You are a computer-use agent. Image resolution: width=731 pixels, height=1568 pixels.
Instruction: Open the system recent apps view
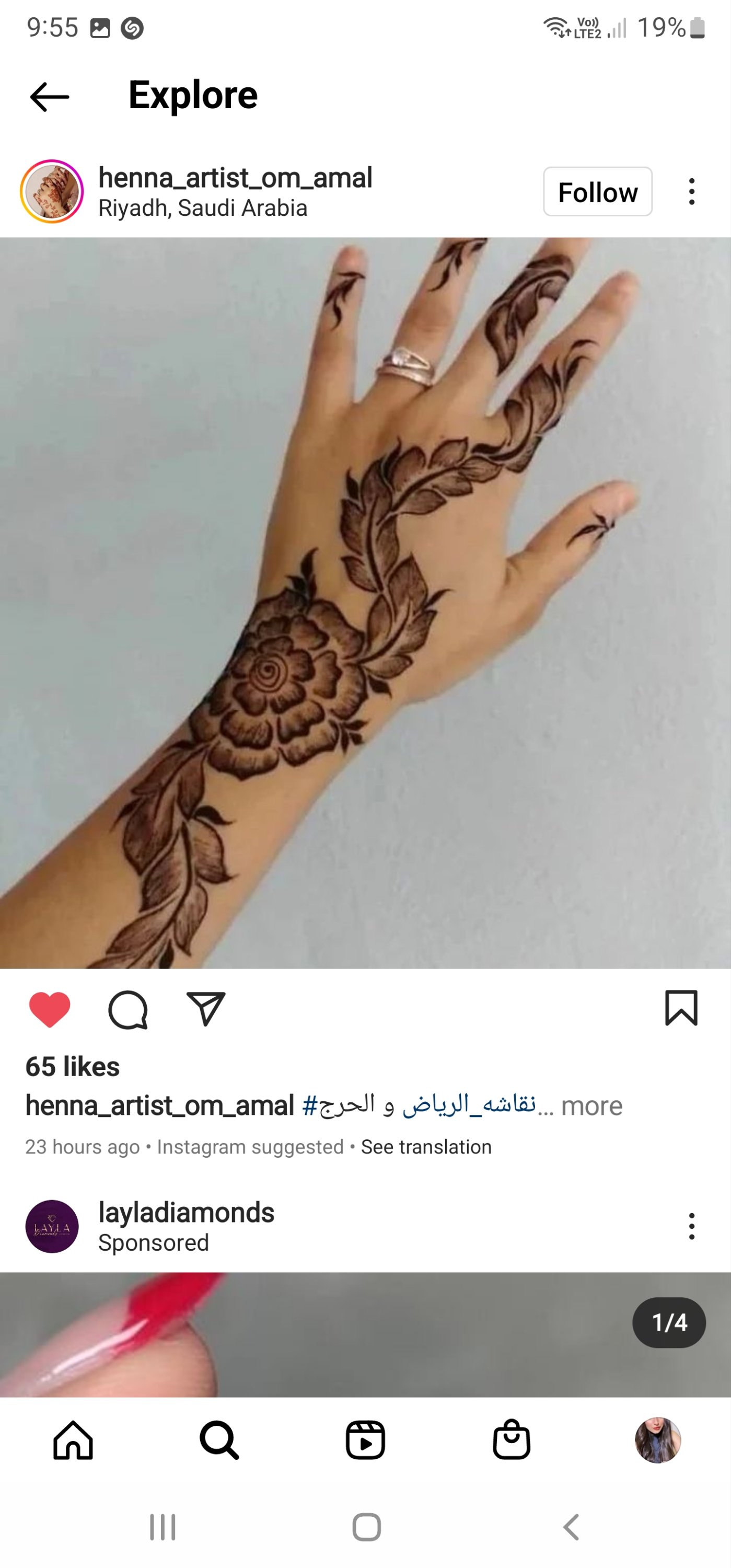pos(163,1527)
